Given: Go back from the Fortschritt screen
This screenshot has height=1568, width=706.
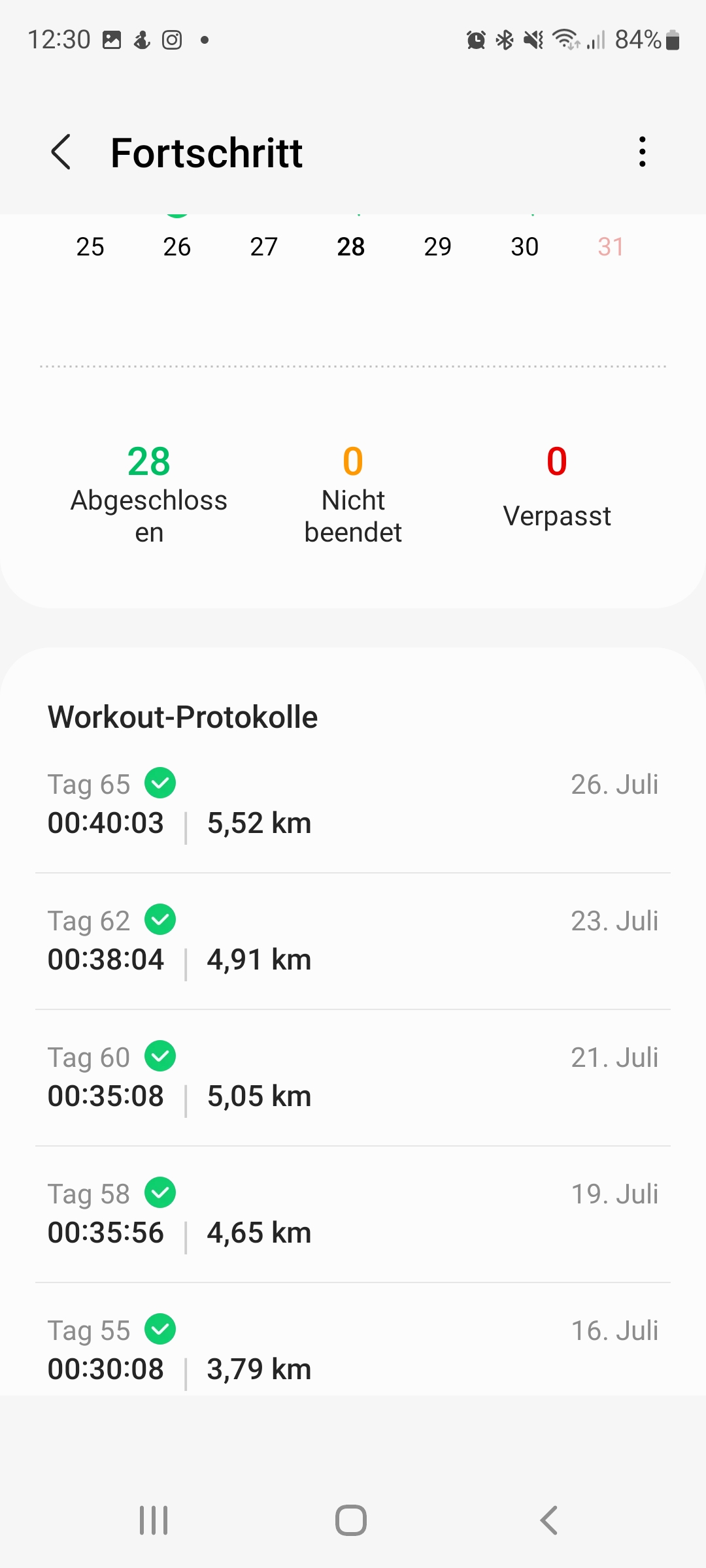Looking at the screenshot, I should point(61,152).
